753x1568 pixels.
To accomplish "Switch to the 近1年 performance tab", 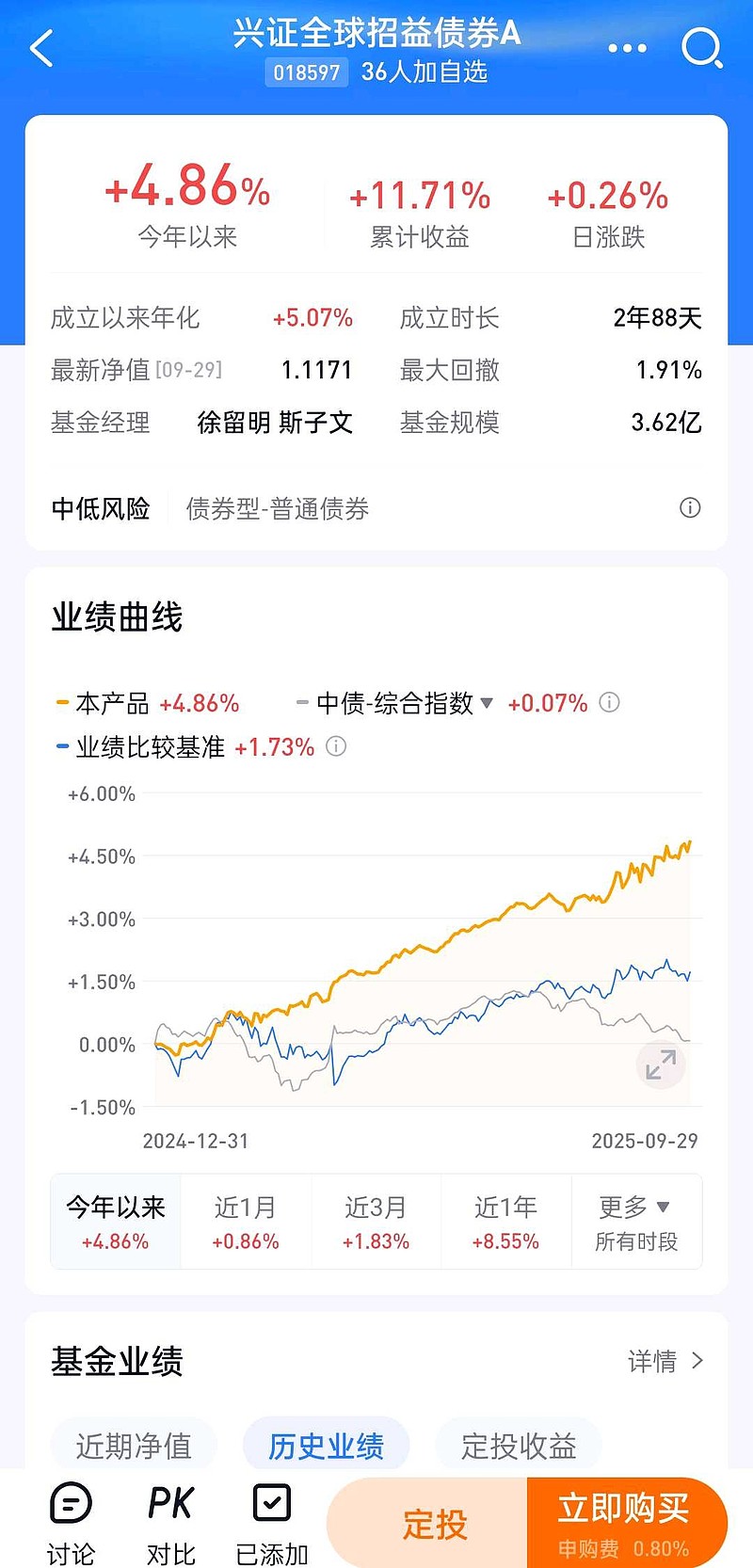I will click(x=506, y=1221).
